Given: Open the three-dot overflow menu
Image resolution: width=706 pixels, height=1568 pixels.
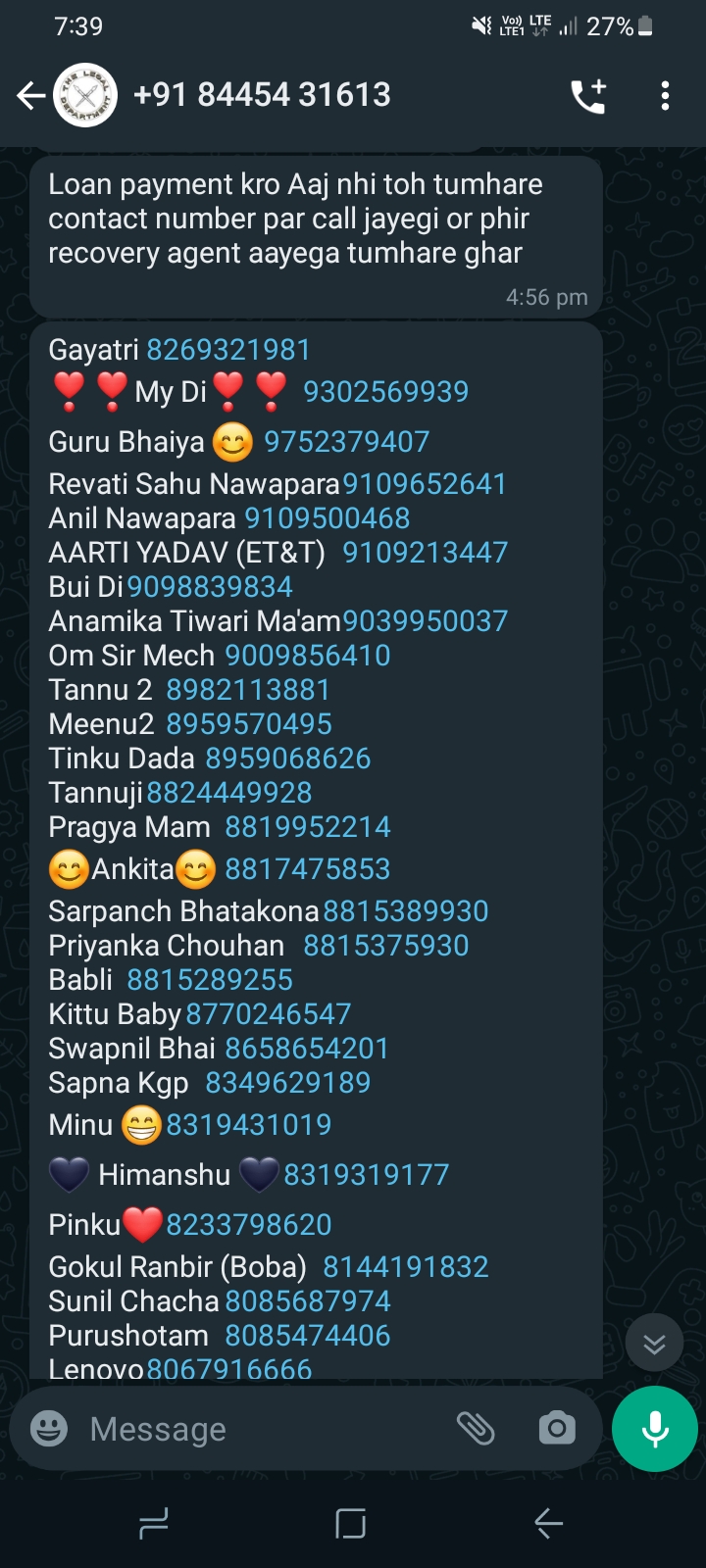Looking at the screenshot, I should coord(665,95).
